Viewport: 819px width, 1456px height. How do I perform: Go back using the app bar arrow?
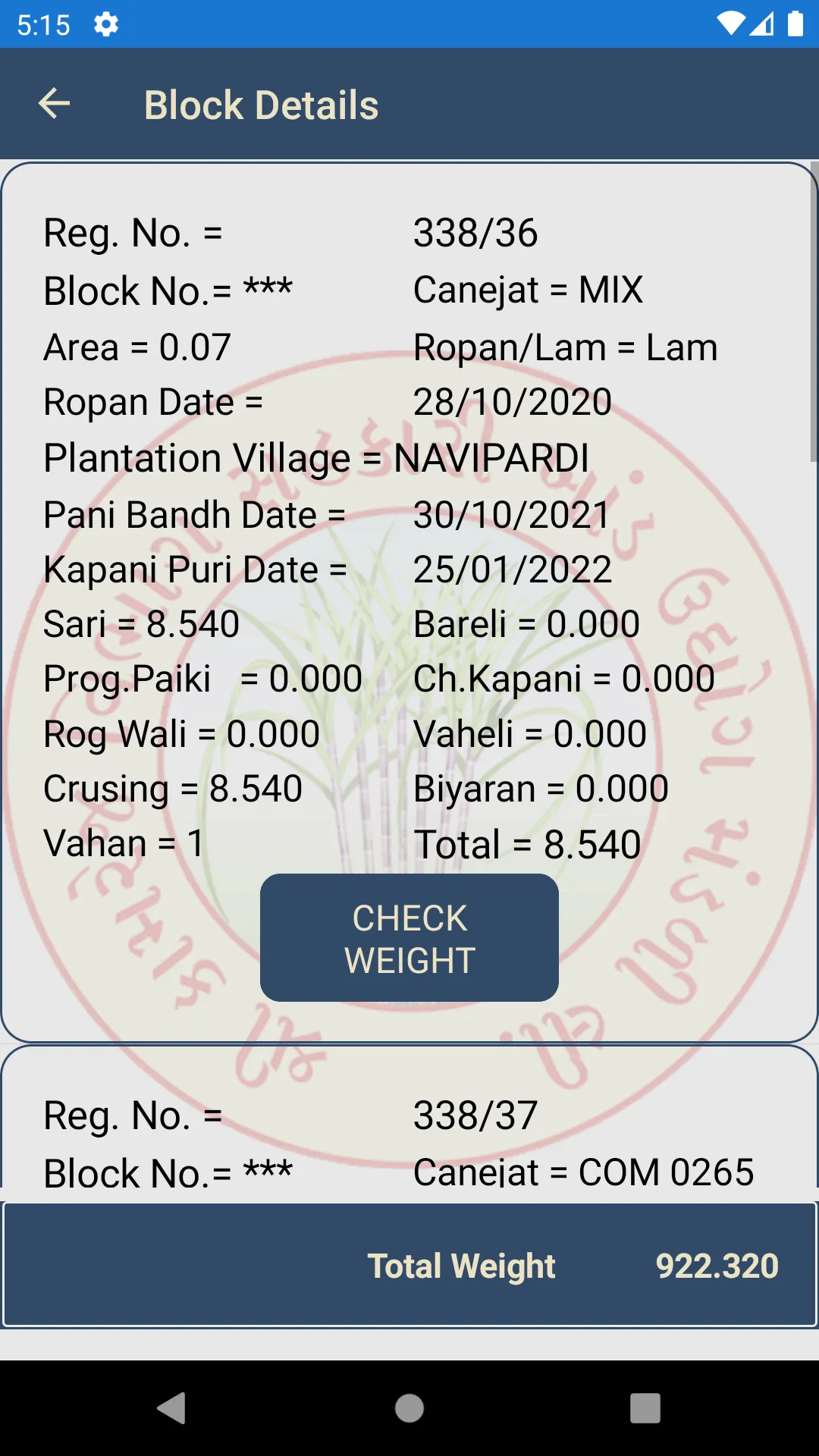pos(54,104)
